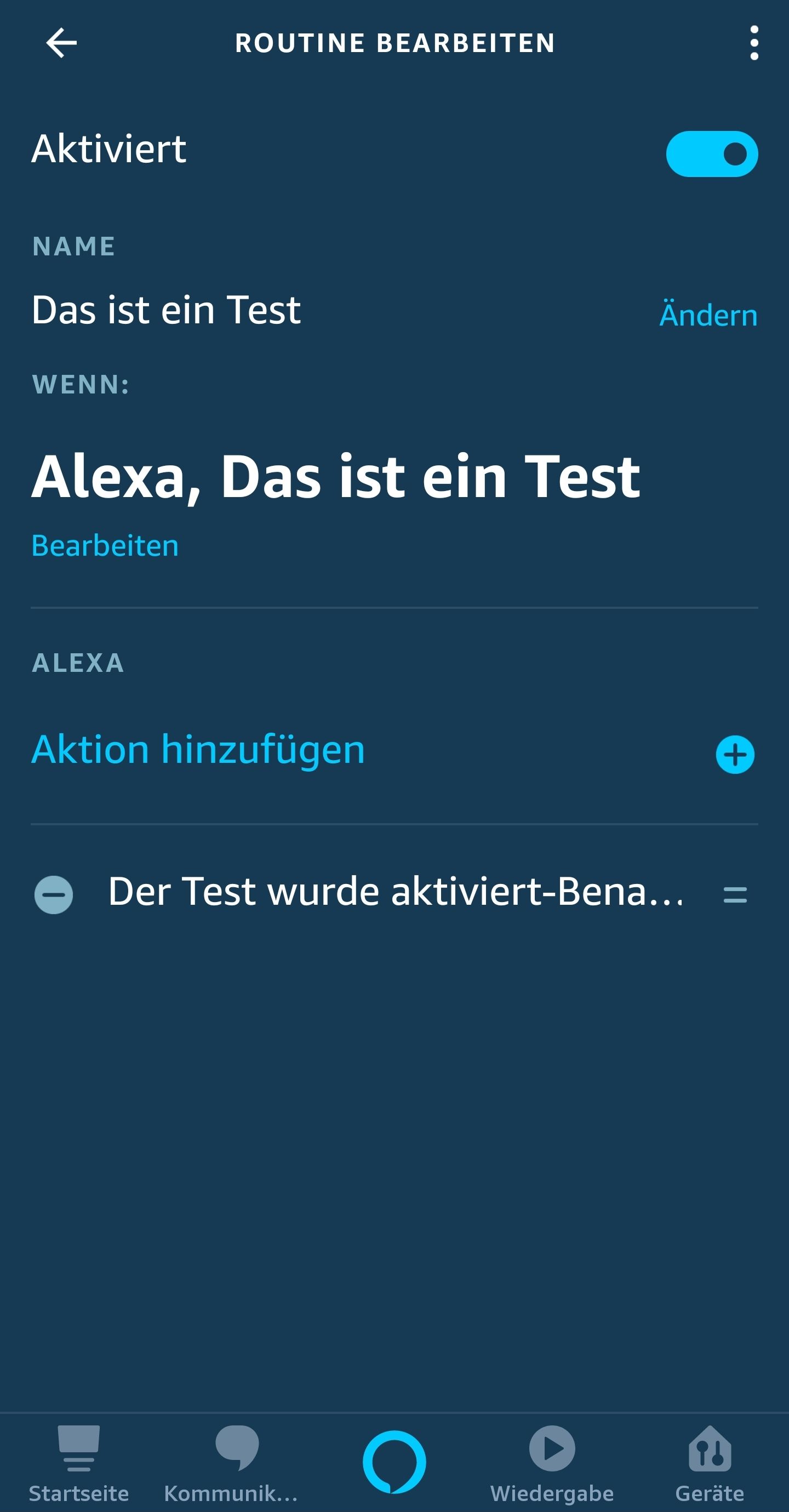Open the three-dot overflow menu
The height and width of the screenshot is (1512, 789).
pos(754,43)
